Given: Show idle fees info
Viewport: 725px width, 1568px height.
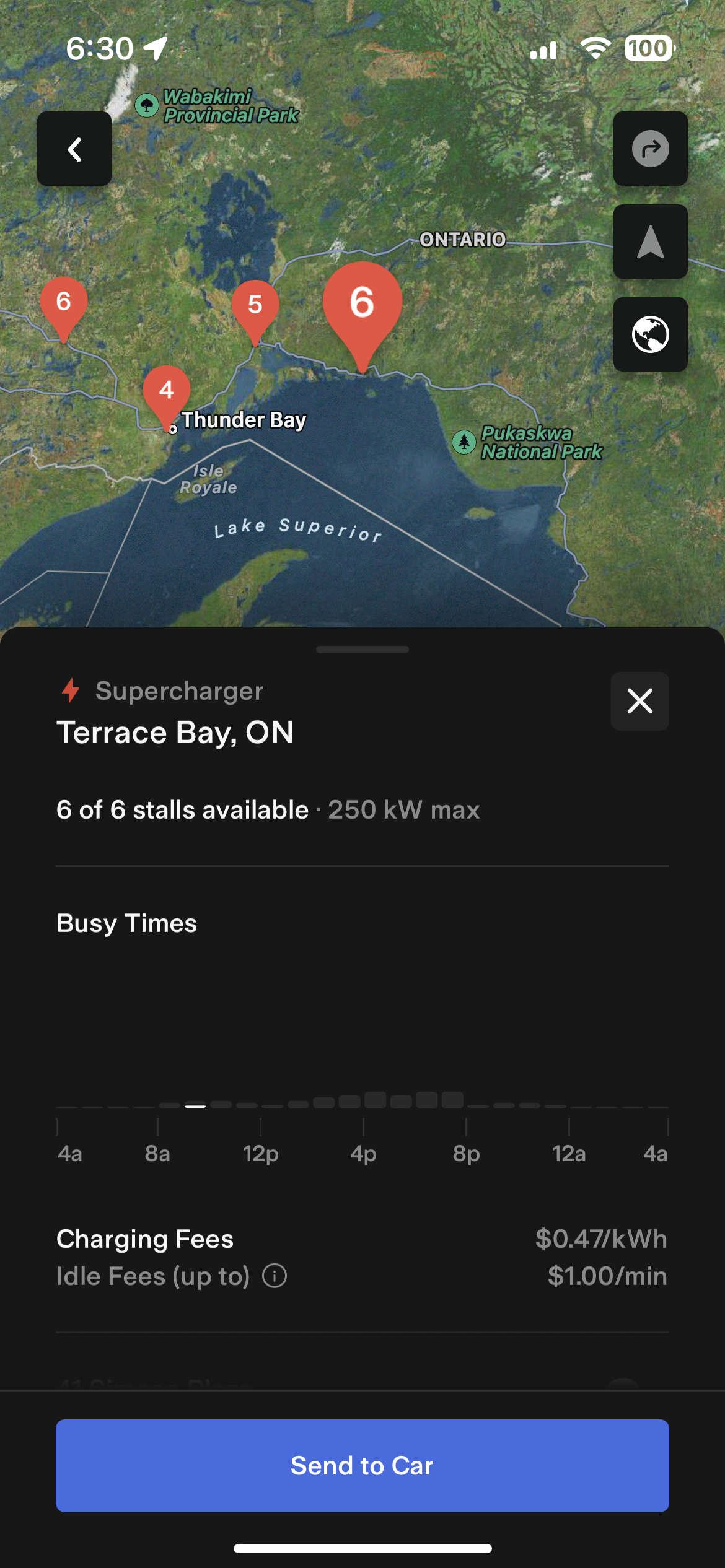Looking at the screenshot, I should tap(275, 1276).
